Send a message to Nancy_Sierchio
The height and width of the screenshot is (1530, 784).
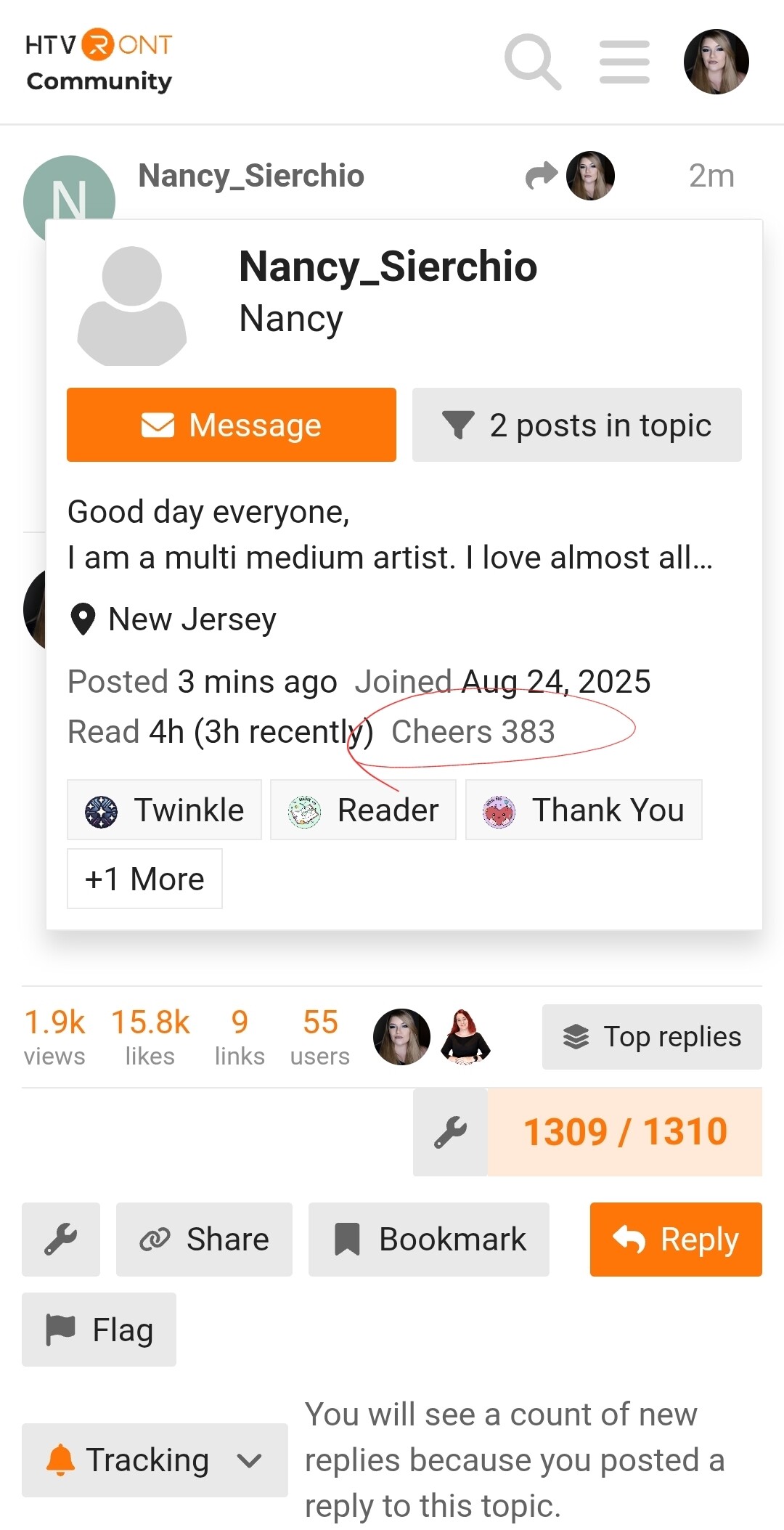pos(232,425)
